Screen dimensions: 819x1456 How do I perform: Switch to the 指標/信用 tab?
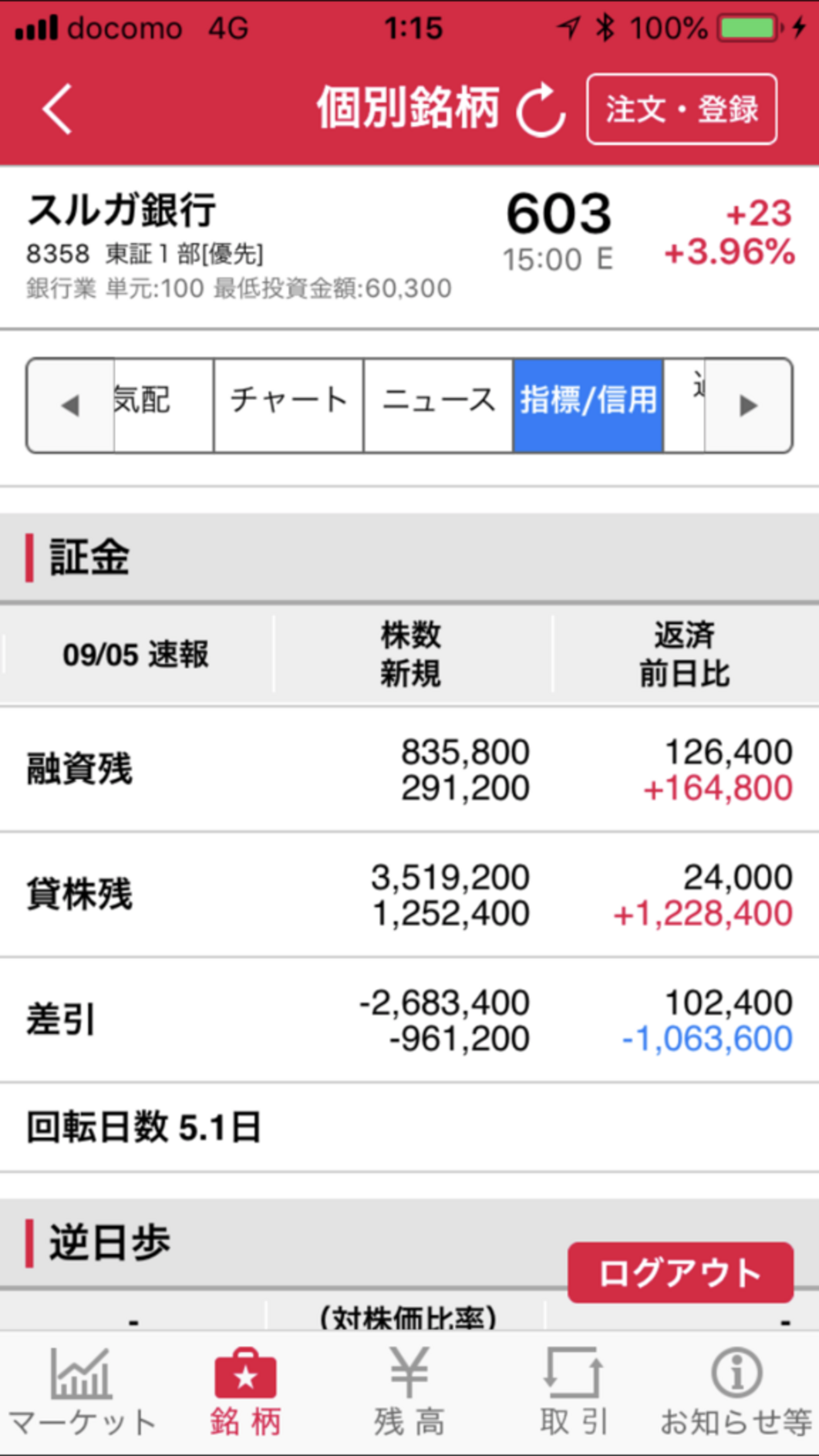588,403
